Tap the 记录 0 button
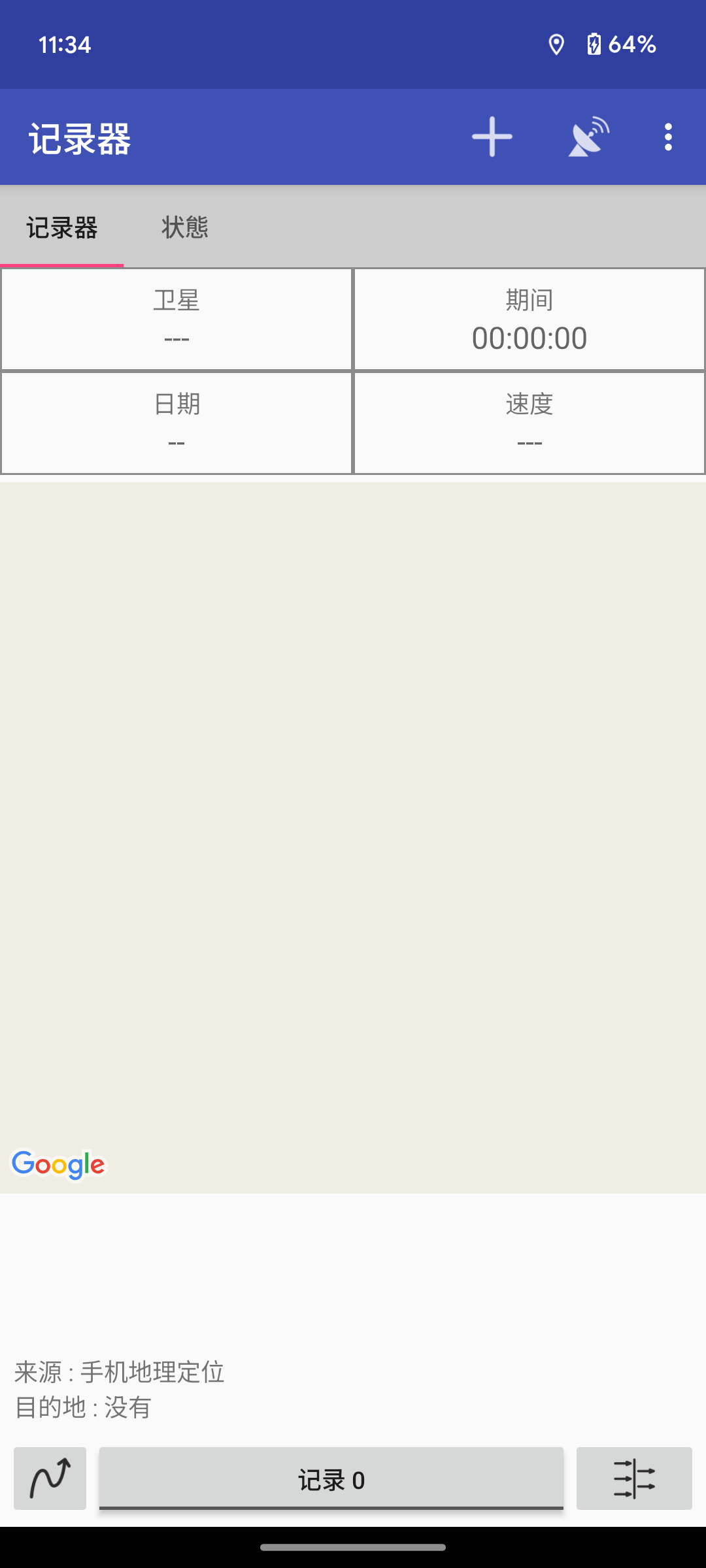 pos(331,1479)
